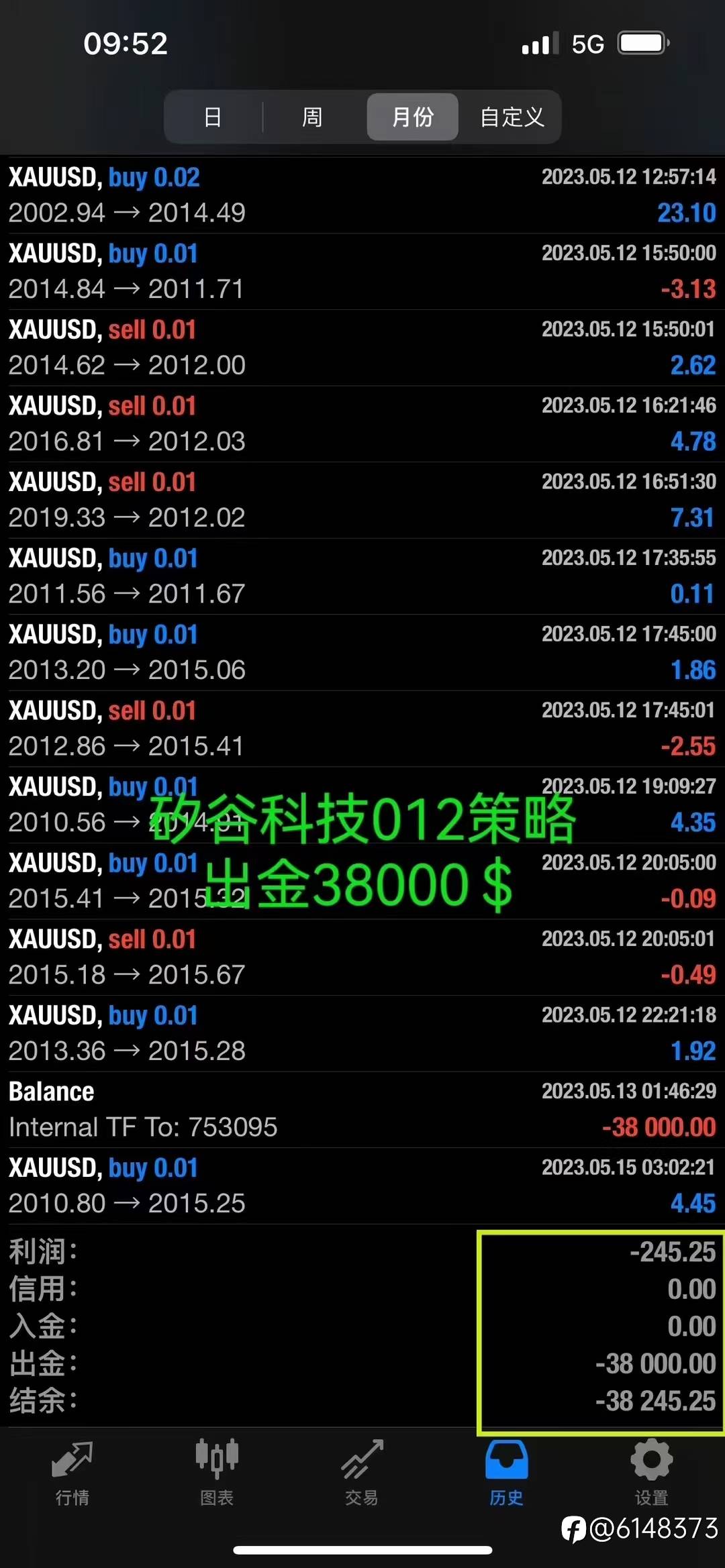Switch to the 周 period filter
Viewport: 725px width, 1568px height.
point(312,117)
